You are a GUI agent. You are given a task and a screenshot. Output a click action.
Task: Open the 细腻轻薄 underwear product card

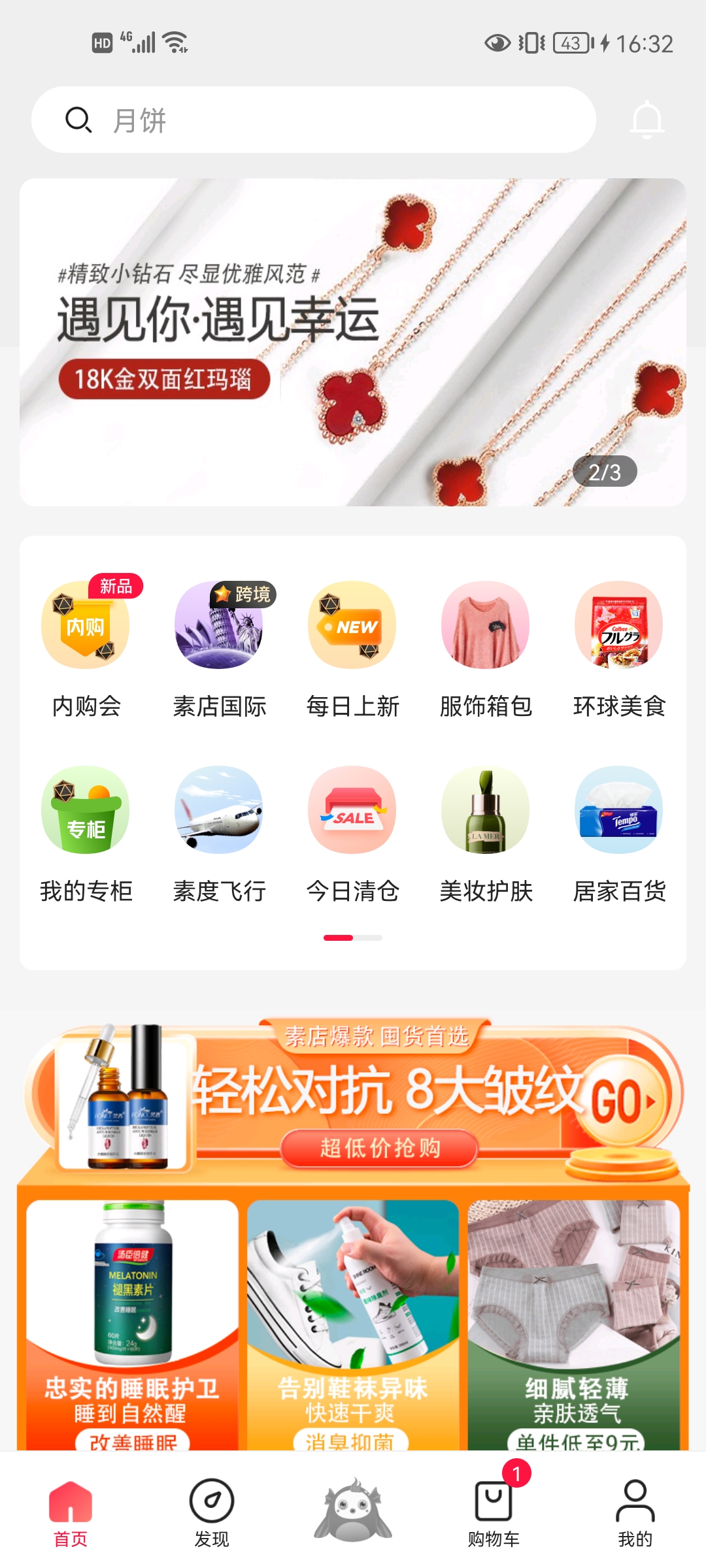pos(574,1325)
